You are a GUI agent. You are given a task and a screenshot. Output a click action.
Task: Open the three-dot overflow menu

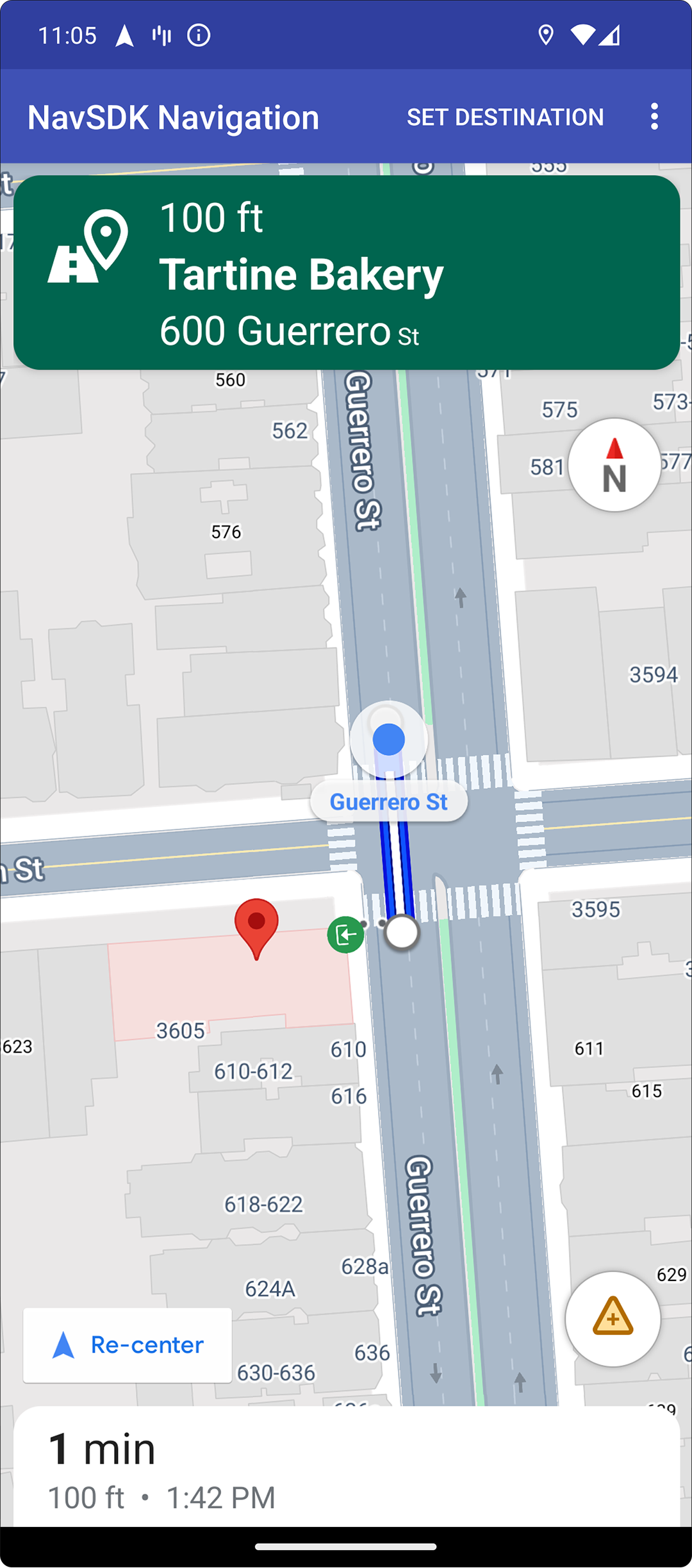[654, 117]
